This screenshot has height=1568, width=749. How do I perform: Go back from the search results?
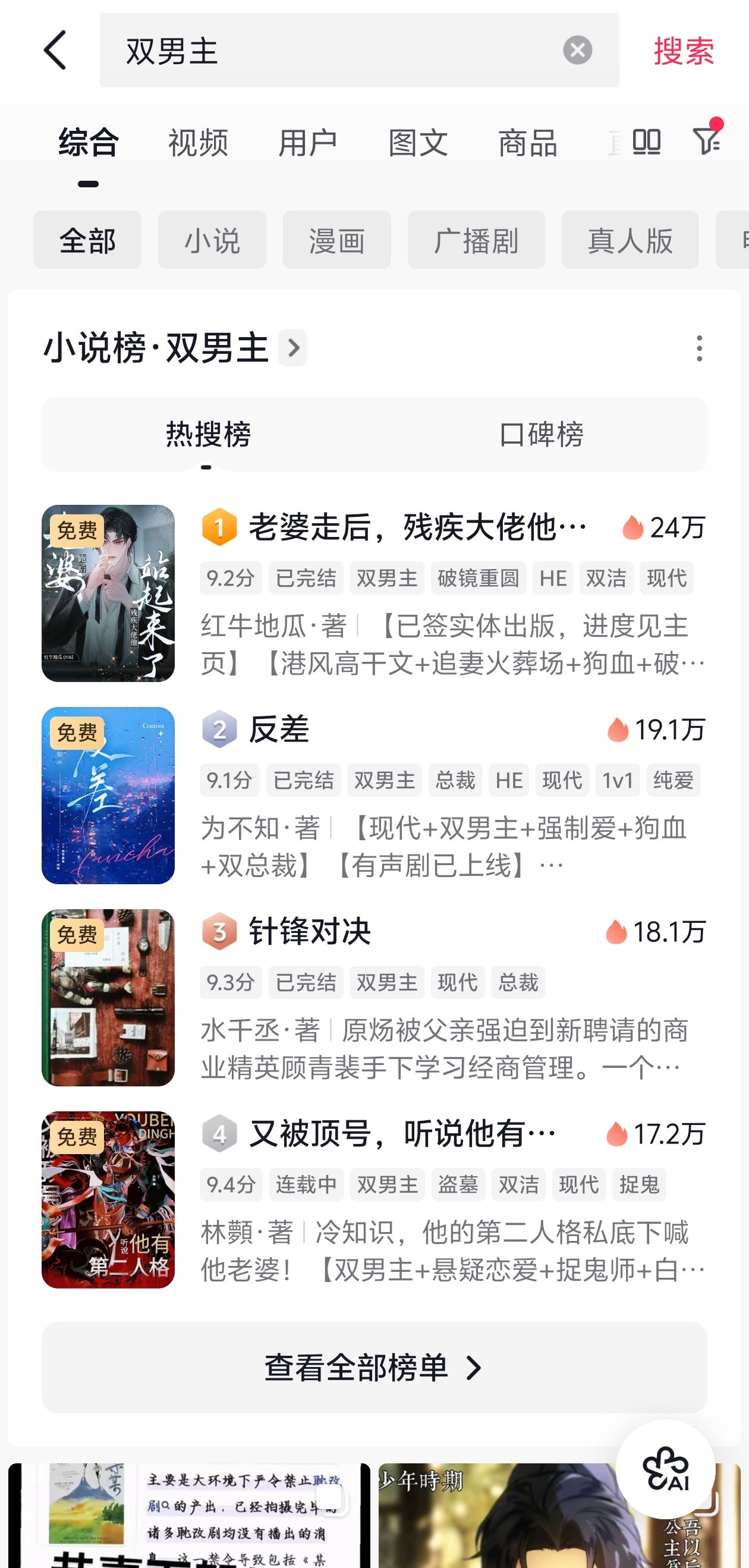55,51
